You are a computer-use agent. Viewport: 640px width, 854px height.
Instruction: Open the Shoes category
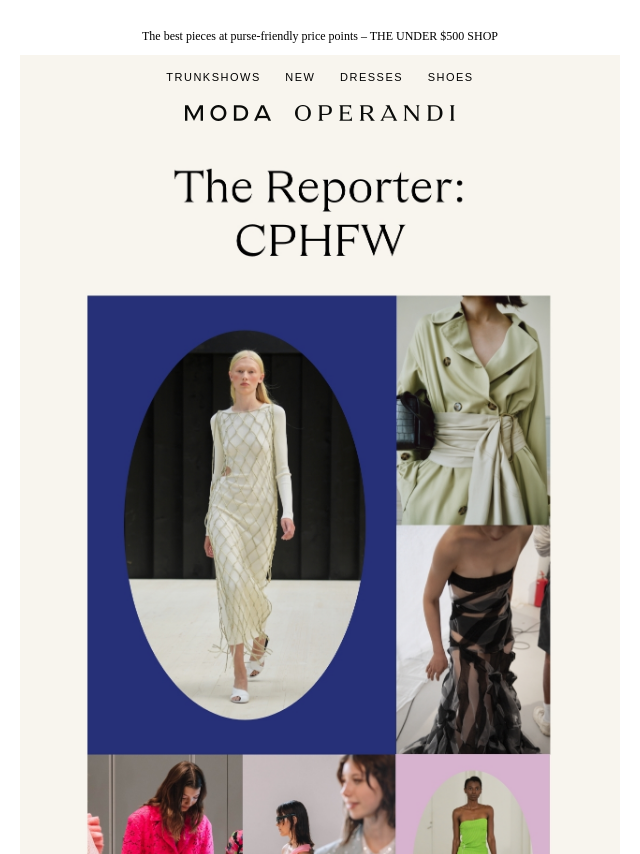pyautogui.click(x=450, y=77)
